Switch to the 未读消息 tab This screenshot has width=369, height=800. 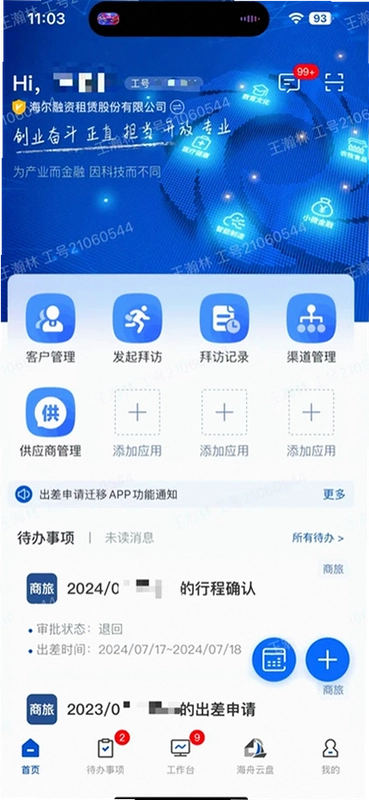coord(129,538)
